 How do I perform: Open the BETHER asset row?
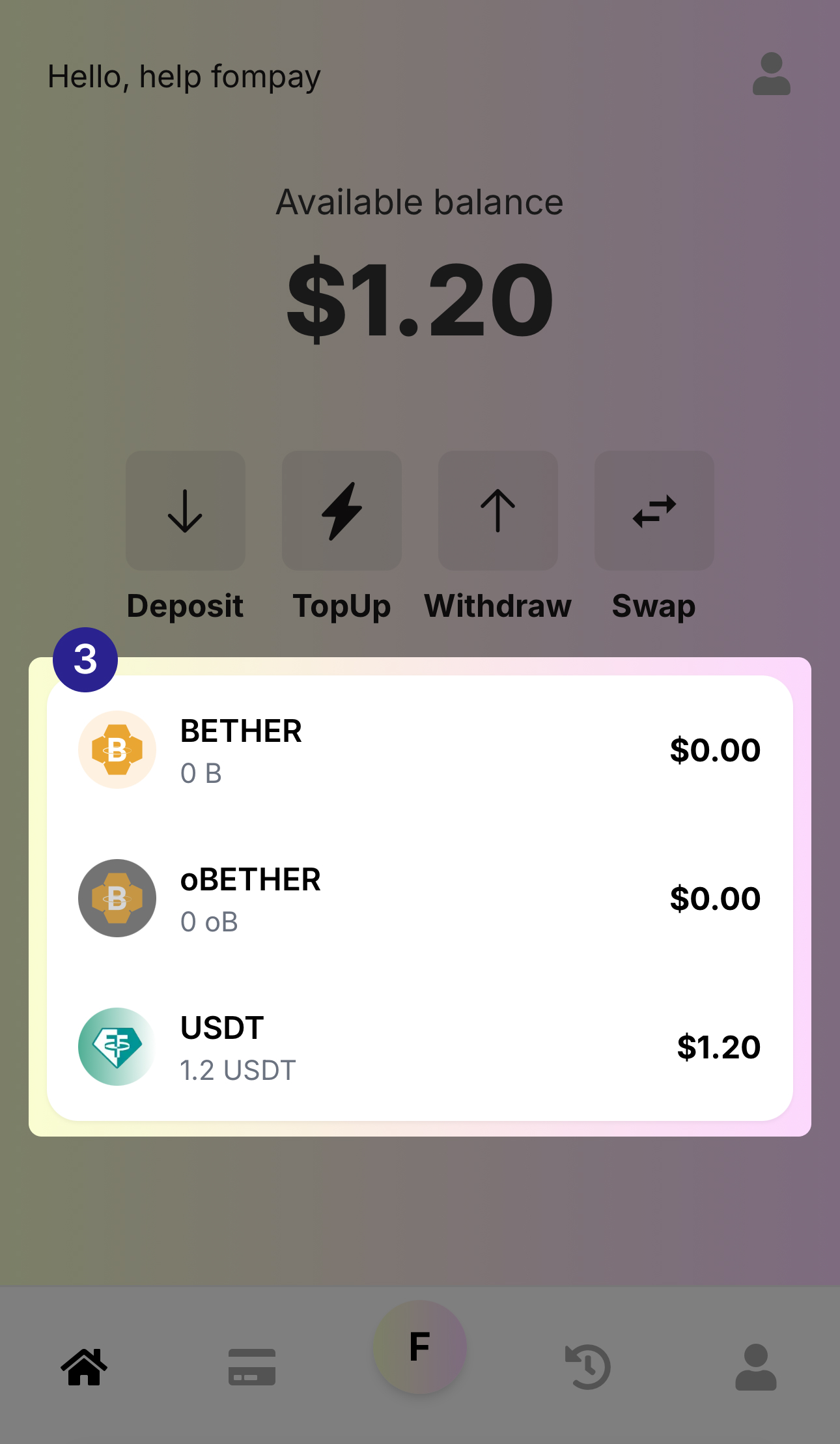[419, 750]
